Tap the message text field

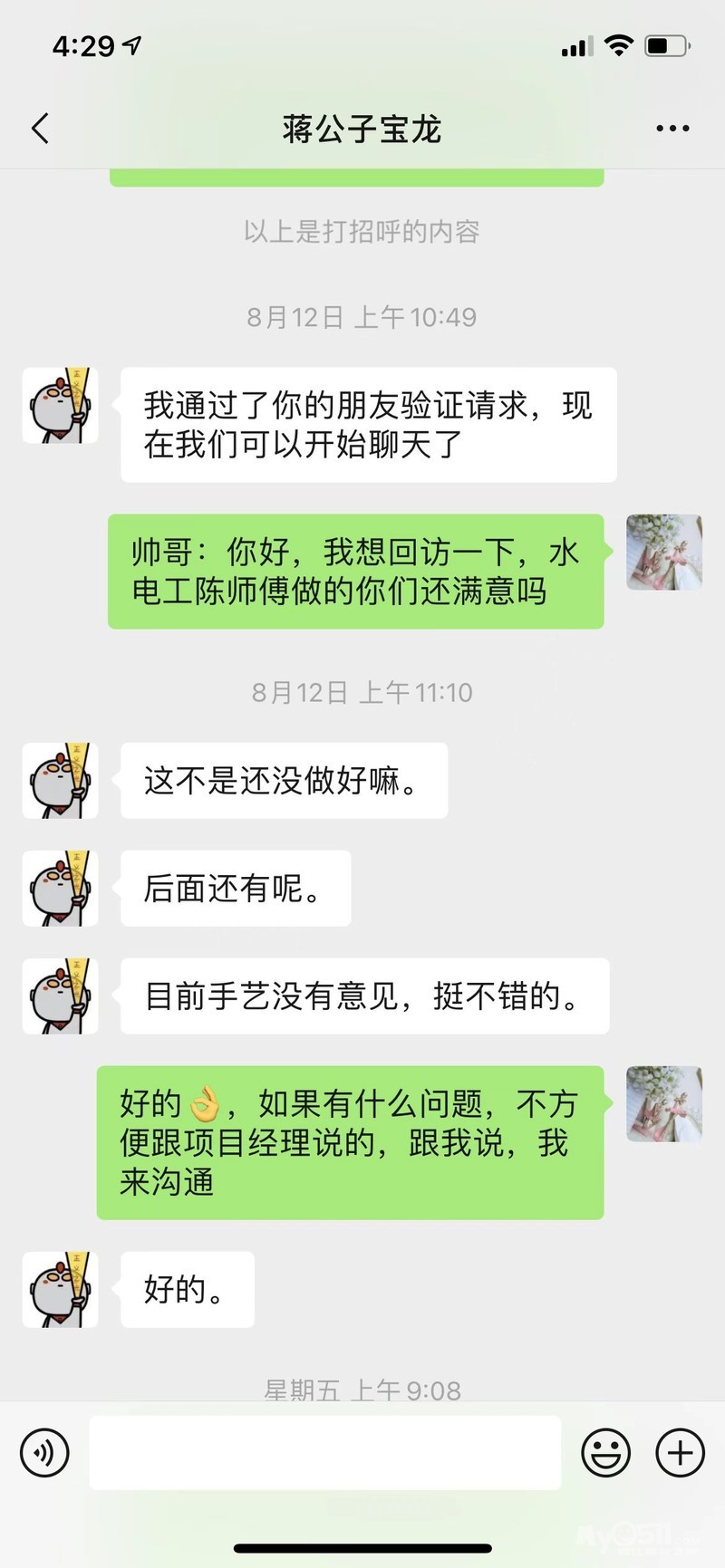(x=324, y=1453)
